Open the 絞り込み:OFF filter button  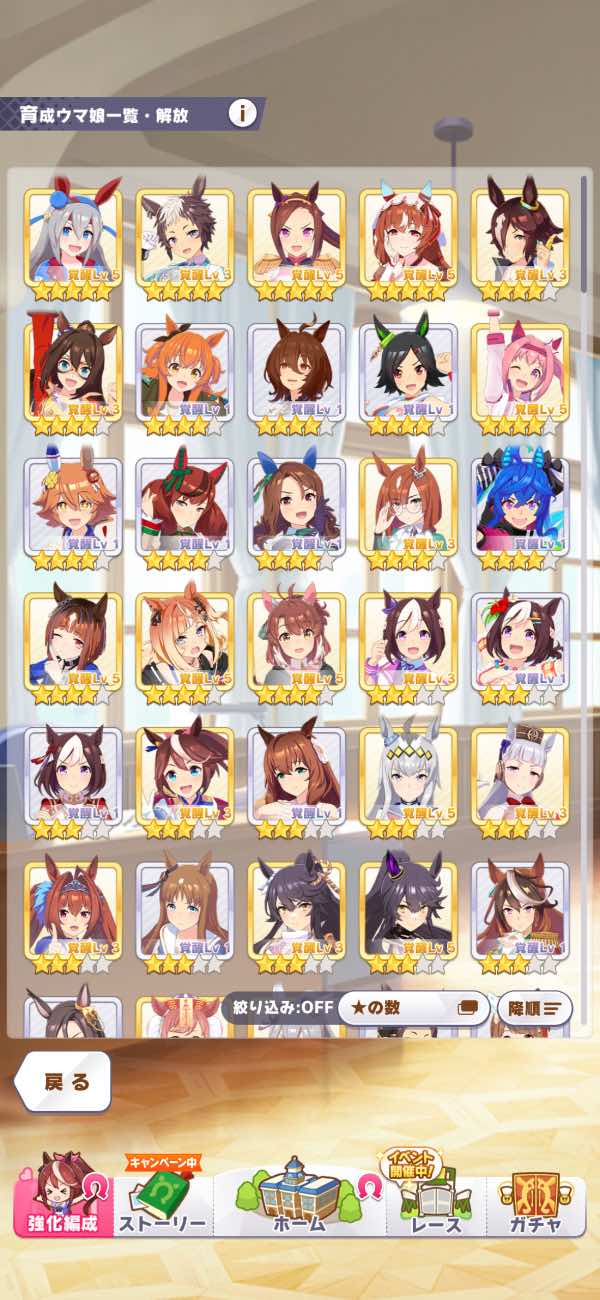[x=277, y=1007]
